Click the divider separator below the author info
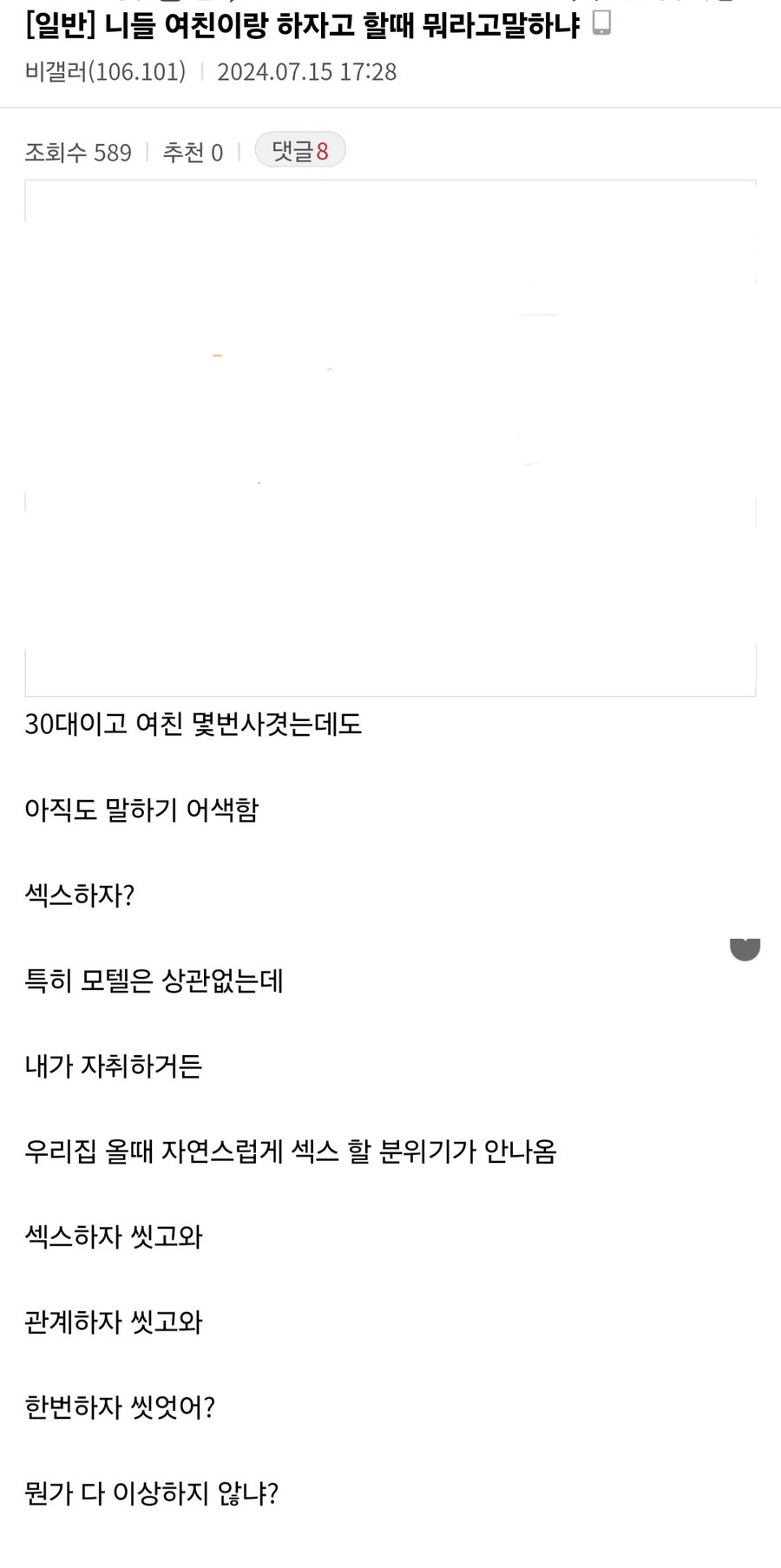The width and height of the screenshot is (781, 1568). (390, 106)
